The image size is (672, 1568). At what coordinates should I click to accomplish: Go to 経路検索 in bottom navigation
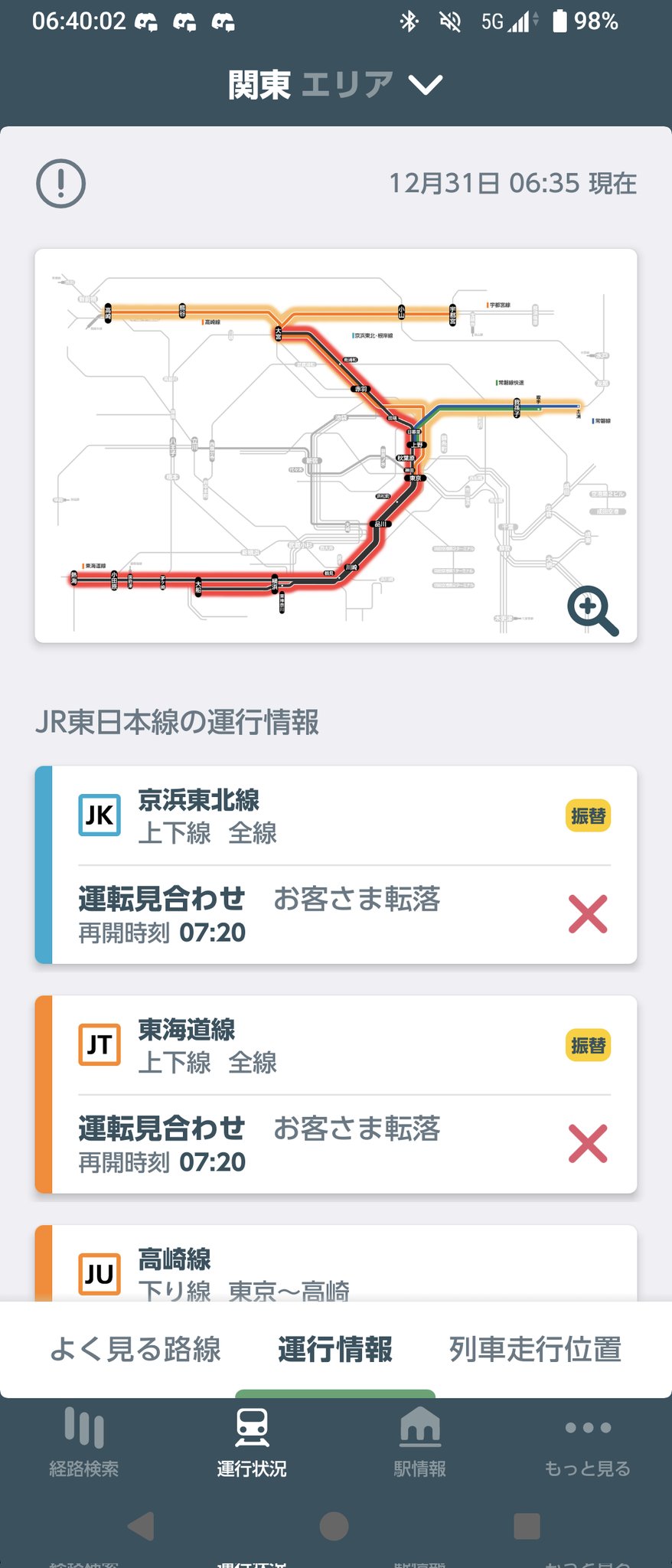pyautogui.click(x=84, y=1442)
